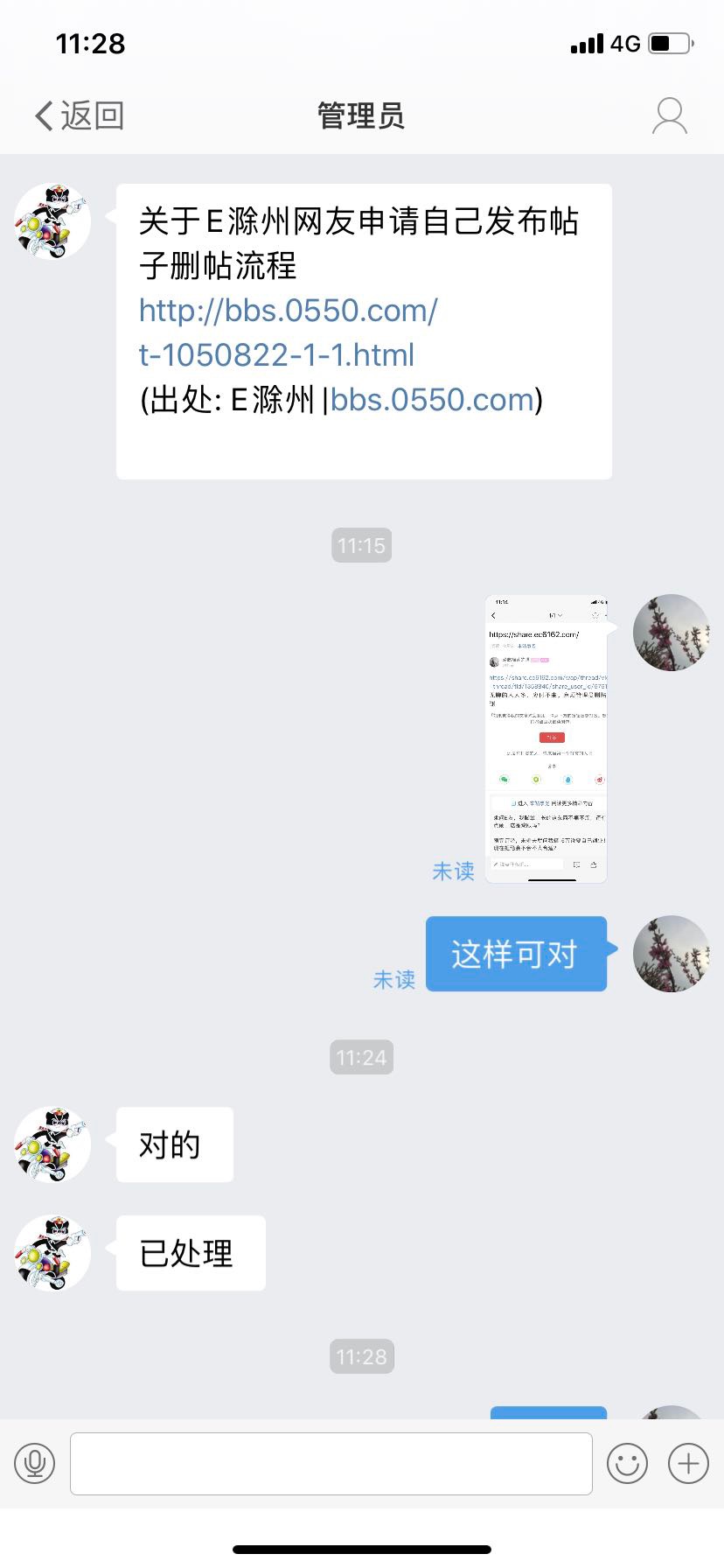Viewport: 724px width, 1568px height.
Task: Open the emoji picker
Action: coord(627,1463)
